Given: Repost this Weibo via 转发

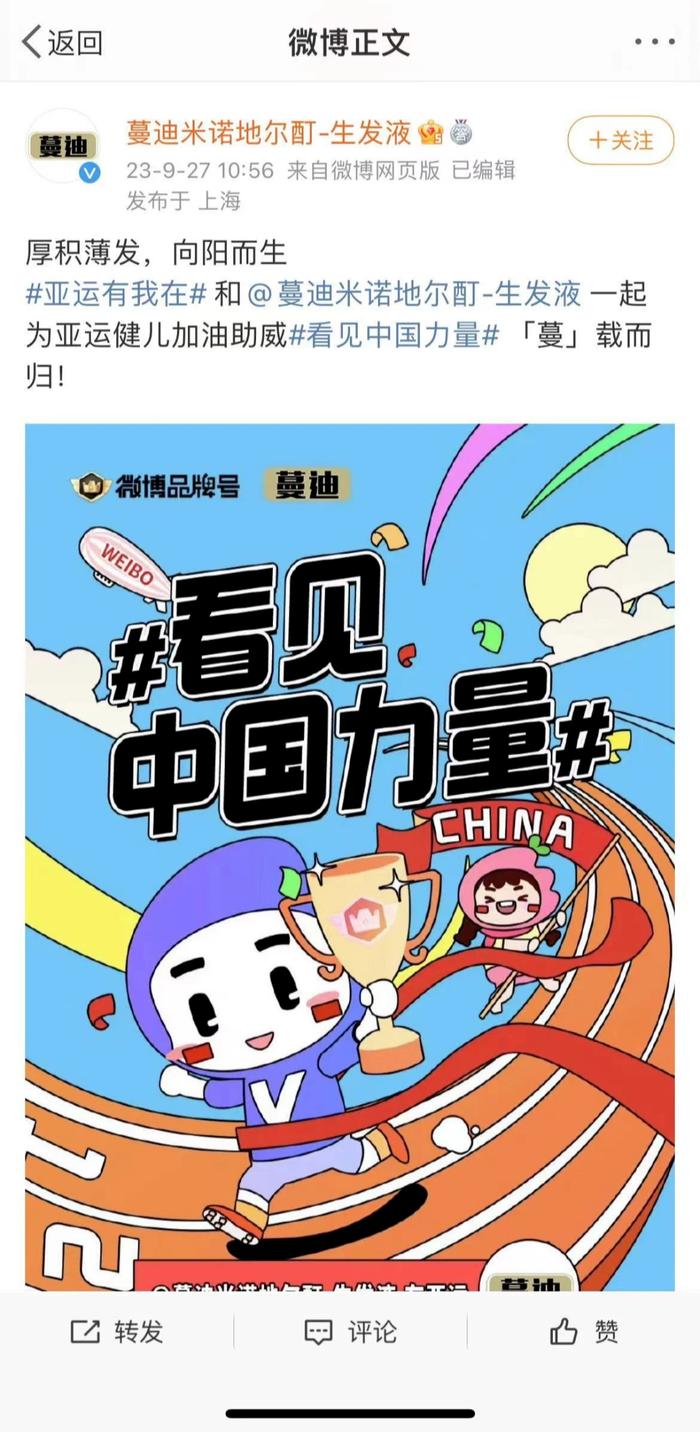Looking at the screenshot, I should (117, 1332).
